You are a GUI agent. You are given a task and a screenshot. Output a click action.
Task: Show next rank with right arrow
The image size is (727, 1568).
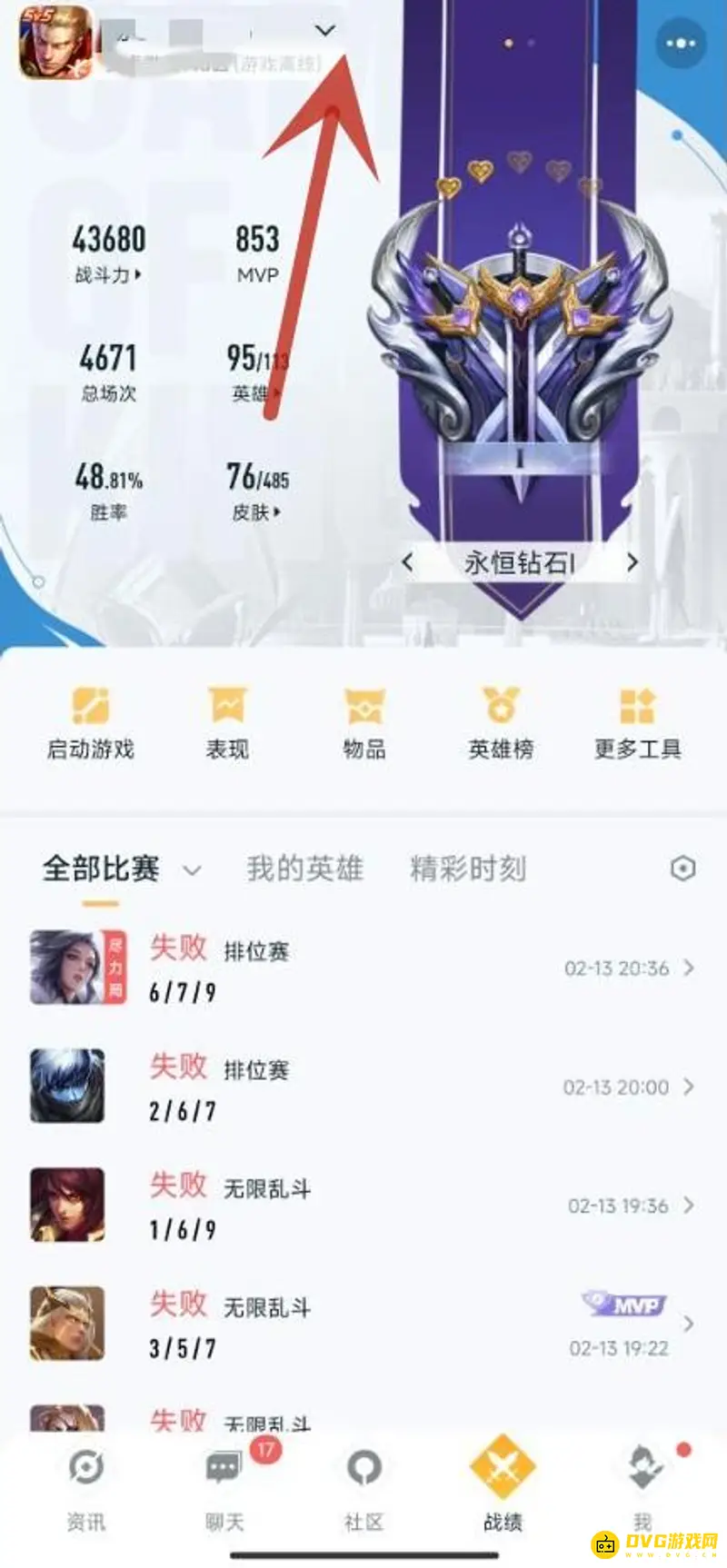pos(635,562)
